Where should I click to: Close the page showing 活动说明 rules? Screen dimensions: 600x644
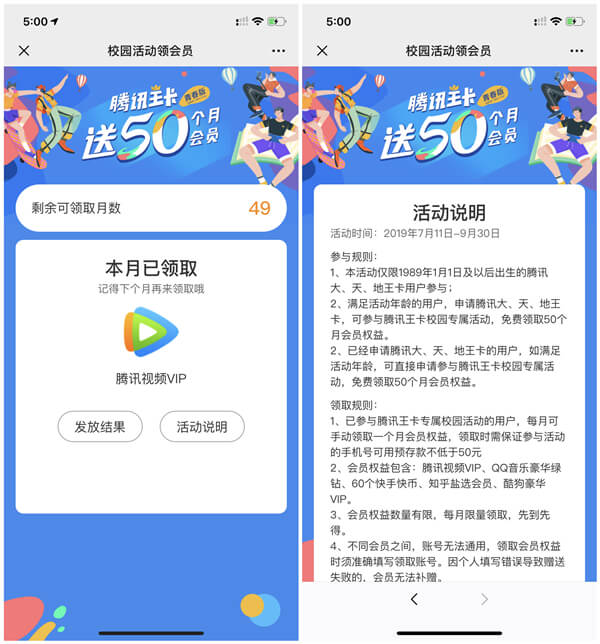pos(322,51)
